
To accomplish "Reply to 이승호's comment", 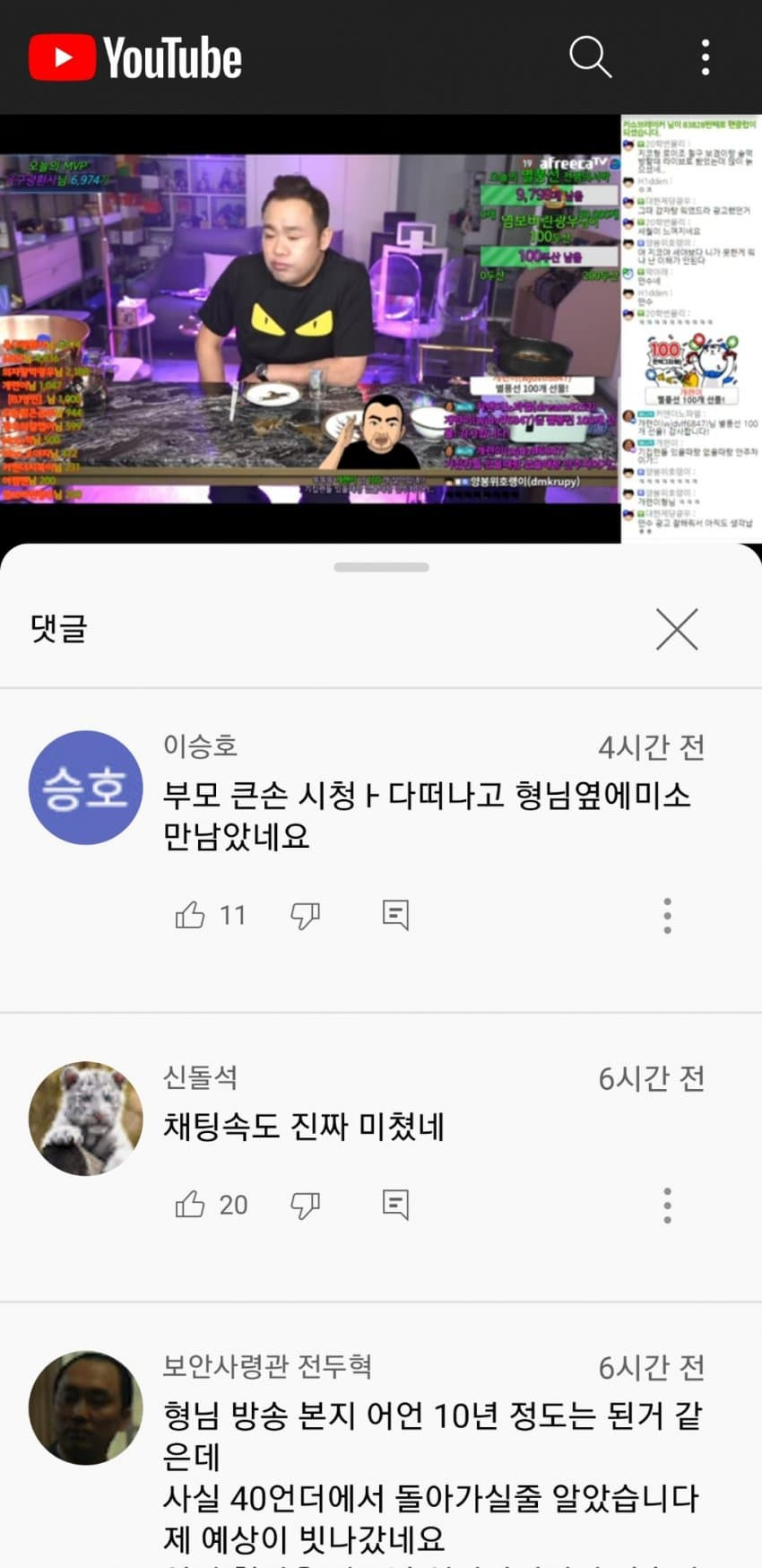I will 395,915.
